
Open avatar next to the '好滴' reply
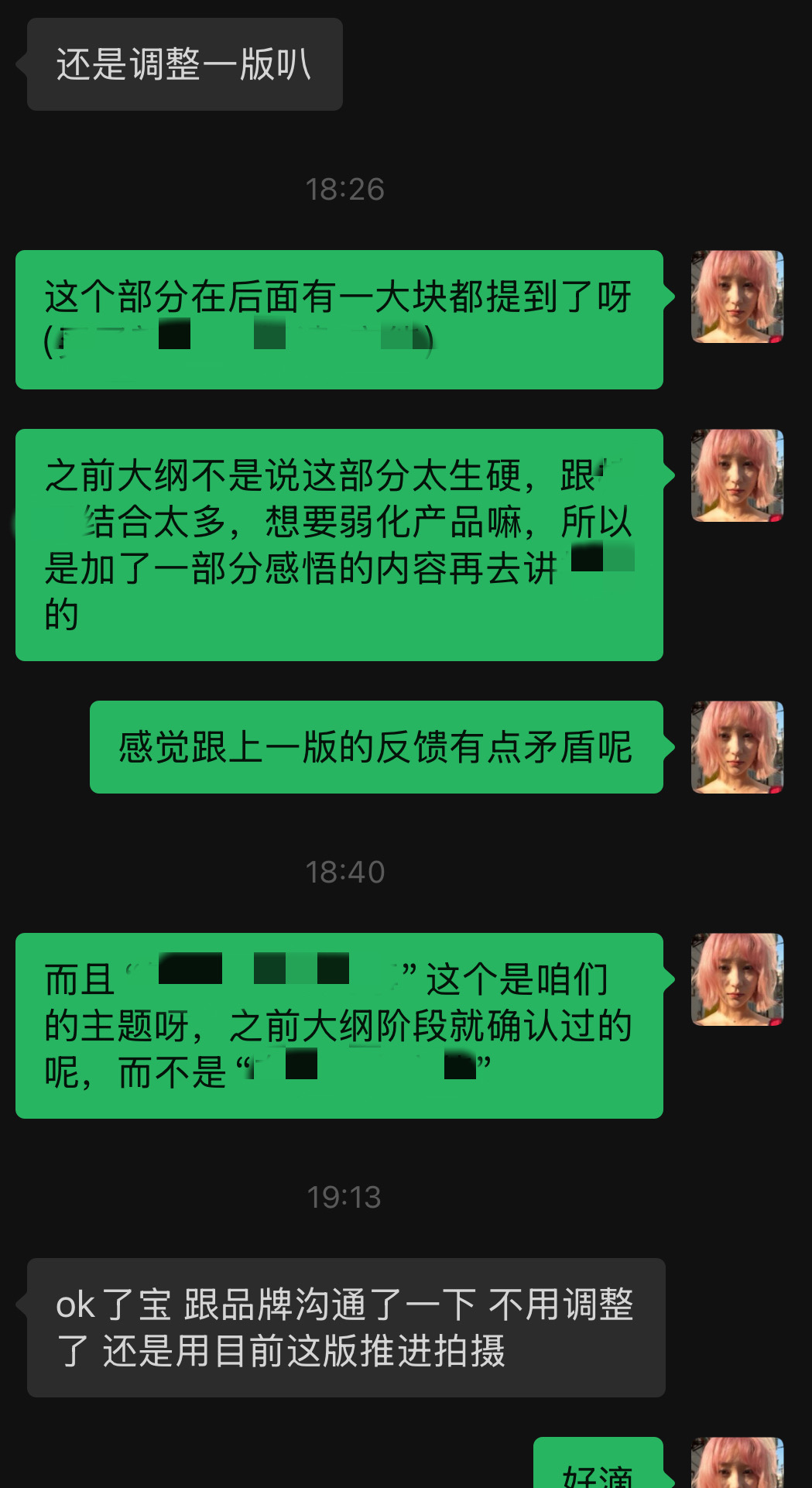(737, 1462)
